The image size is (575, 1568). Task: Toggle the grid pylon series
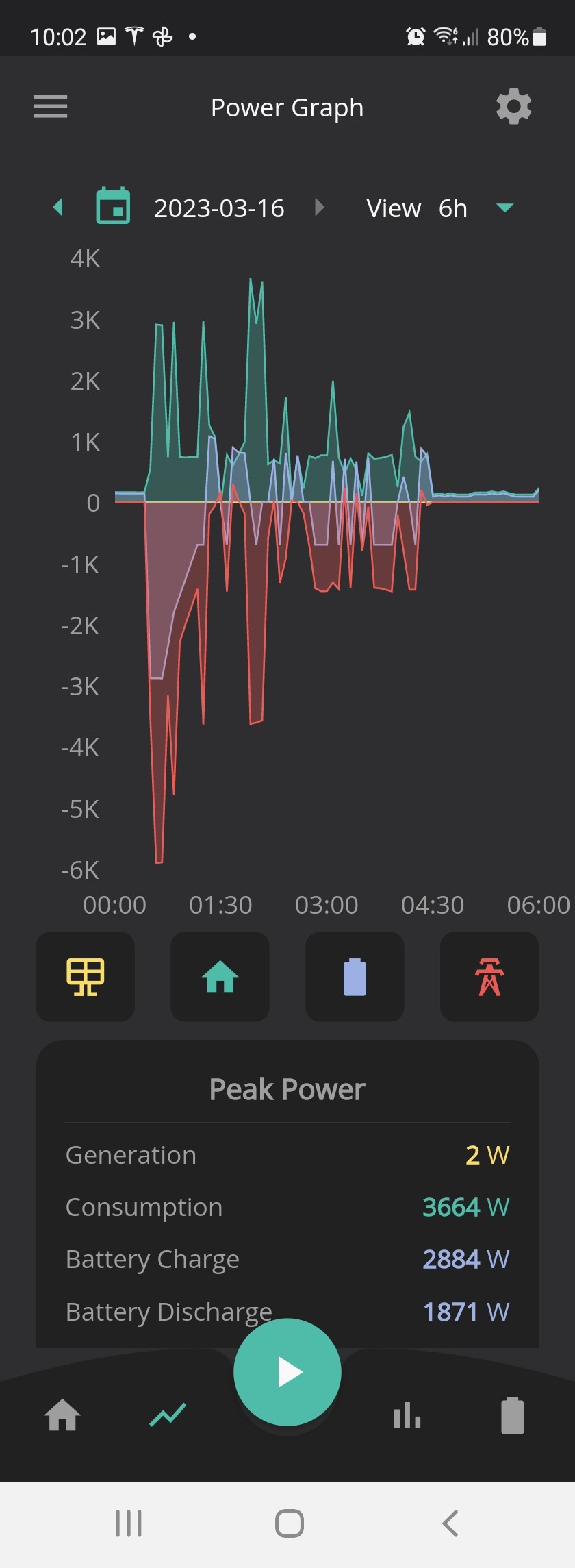489,976
